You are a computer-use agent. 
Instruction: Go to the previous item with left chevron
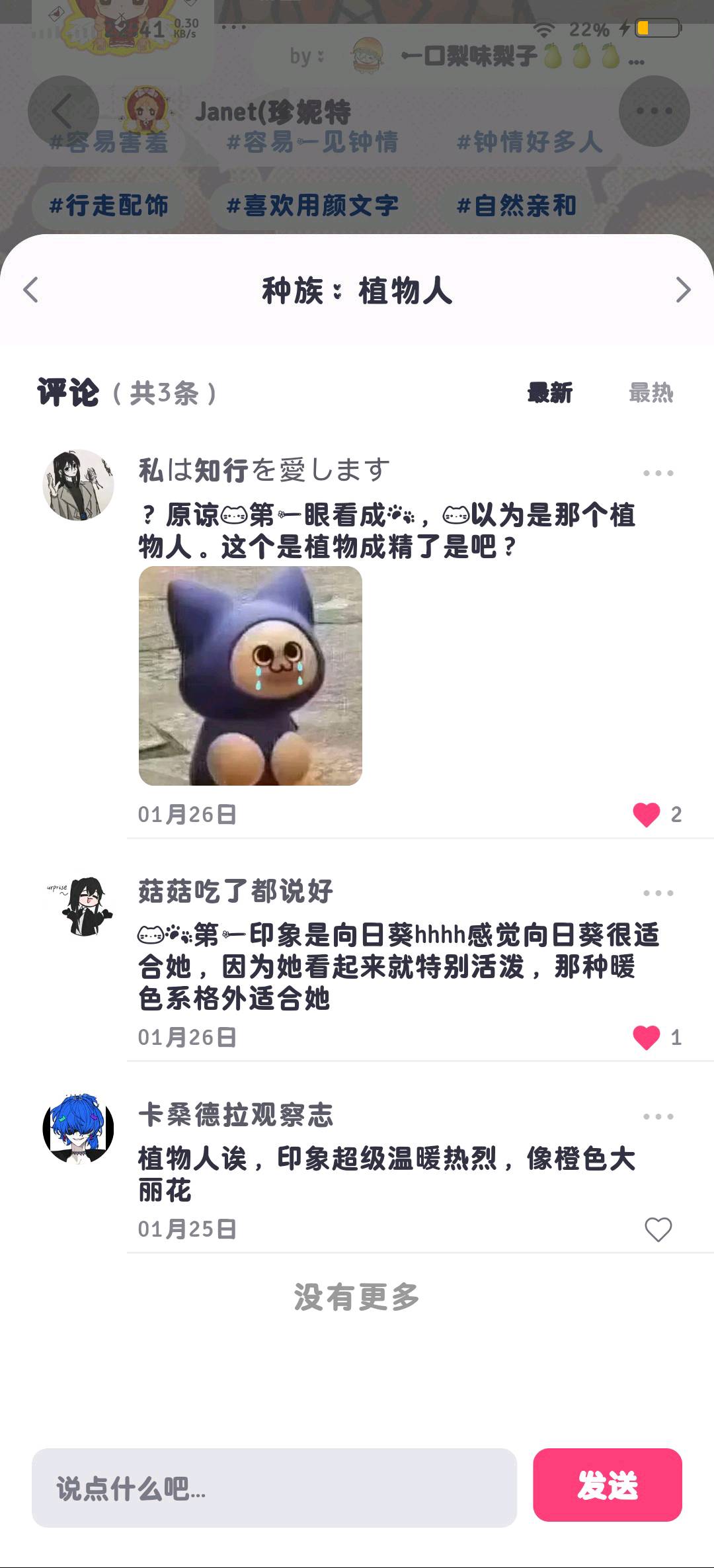[x=31, y=290]
